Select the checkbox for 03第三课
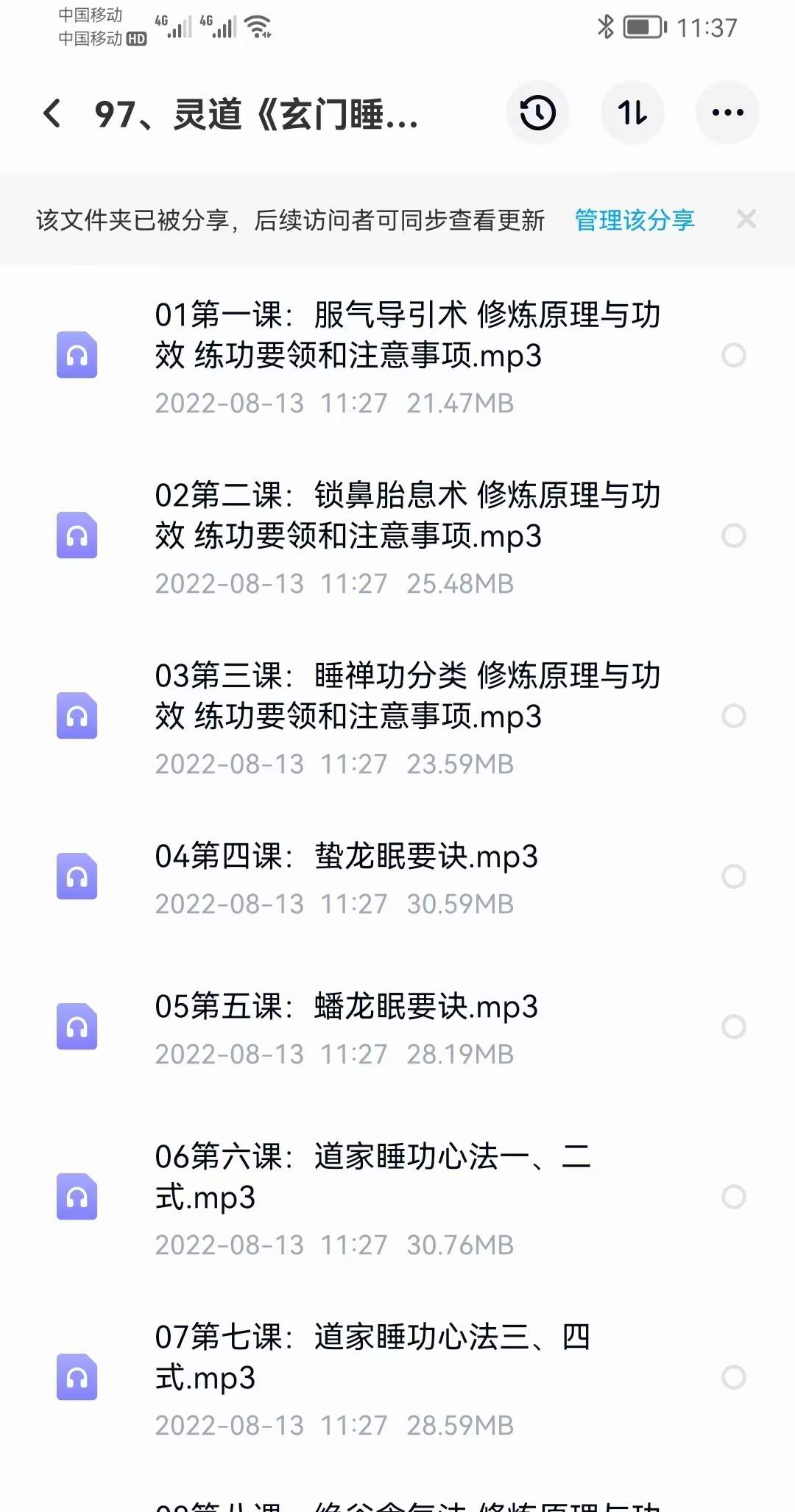 [733, 714]
